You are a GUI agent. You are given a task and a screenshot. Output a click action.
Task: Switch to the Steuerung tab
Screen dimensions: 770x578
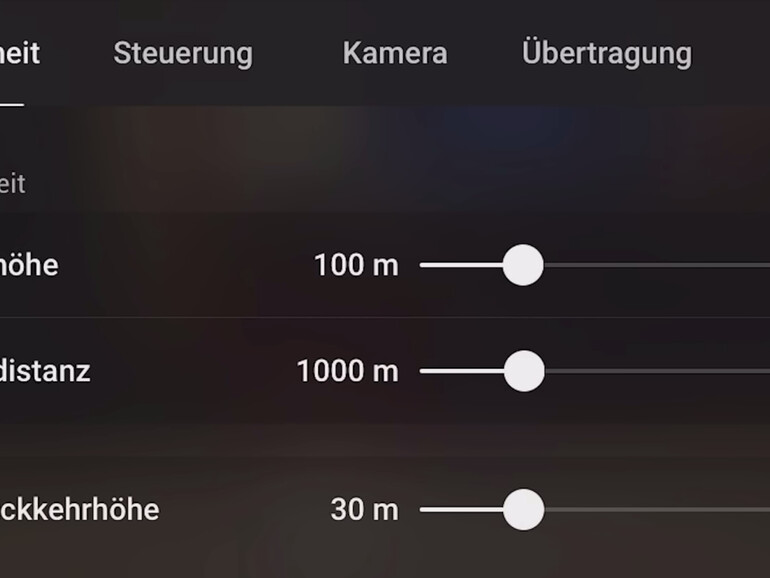(x=183, y=53)
